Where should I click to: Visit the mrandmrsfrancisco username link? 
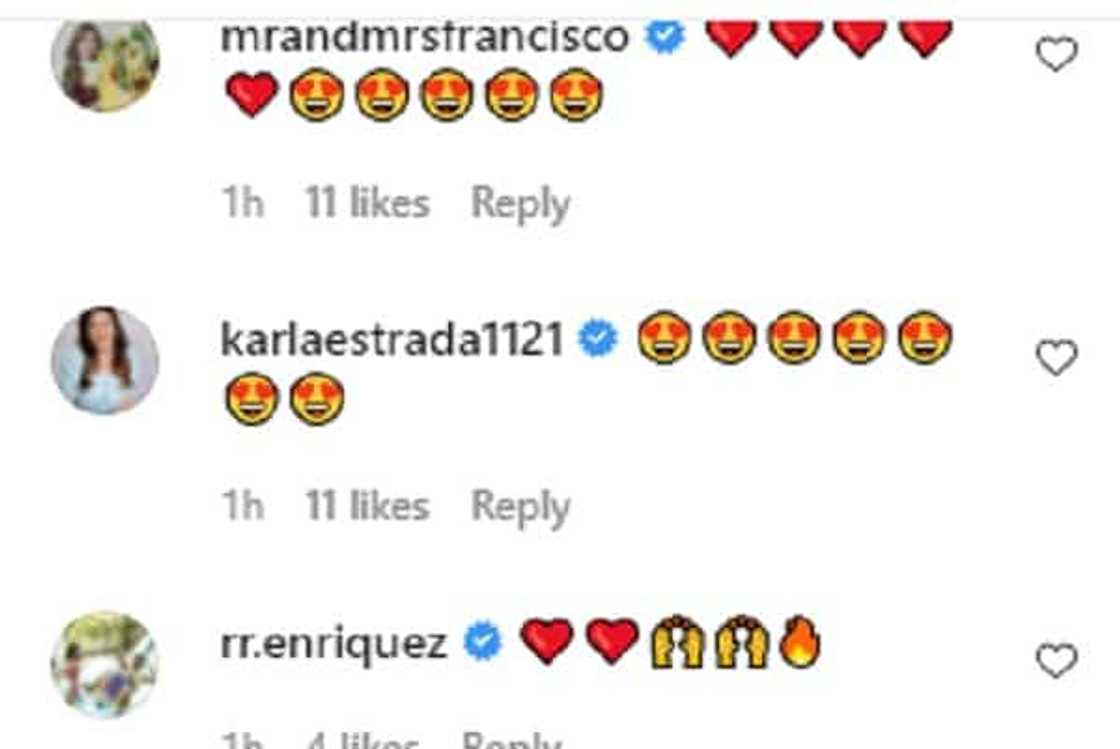[424, 38]
